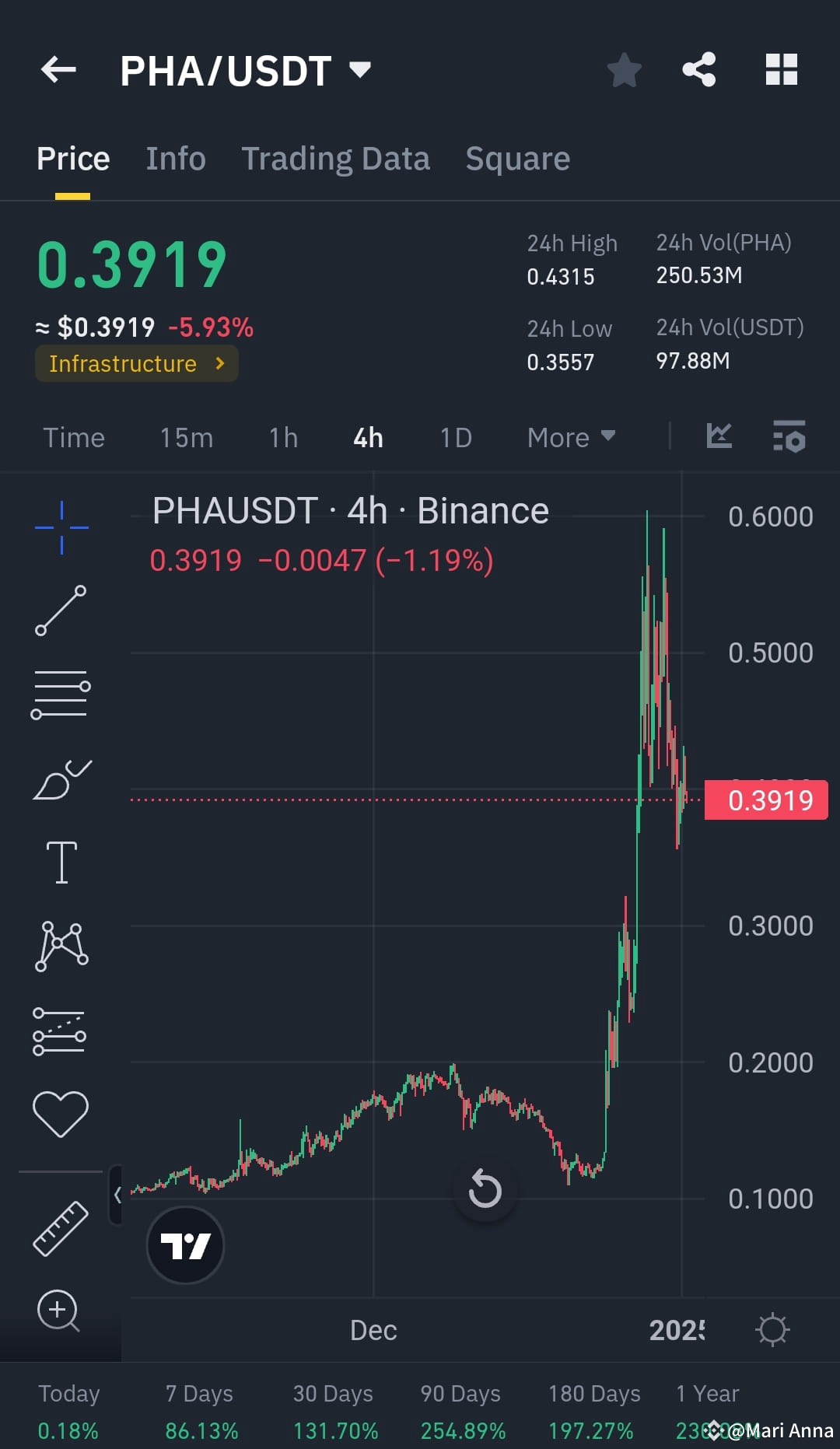Open the XABCD pattern drawing tool

tap(61, 943)
